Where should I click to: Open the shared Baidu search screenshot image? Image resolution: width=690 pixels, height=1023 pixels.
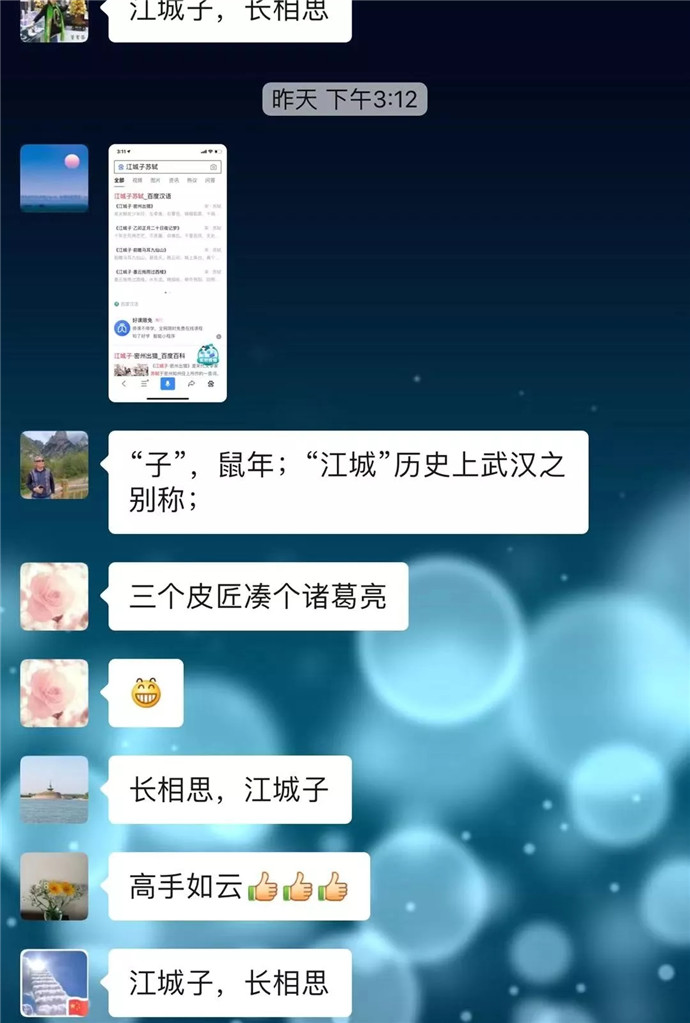click(x=167, y=273)
